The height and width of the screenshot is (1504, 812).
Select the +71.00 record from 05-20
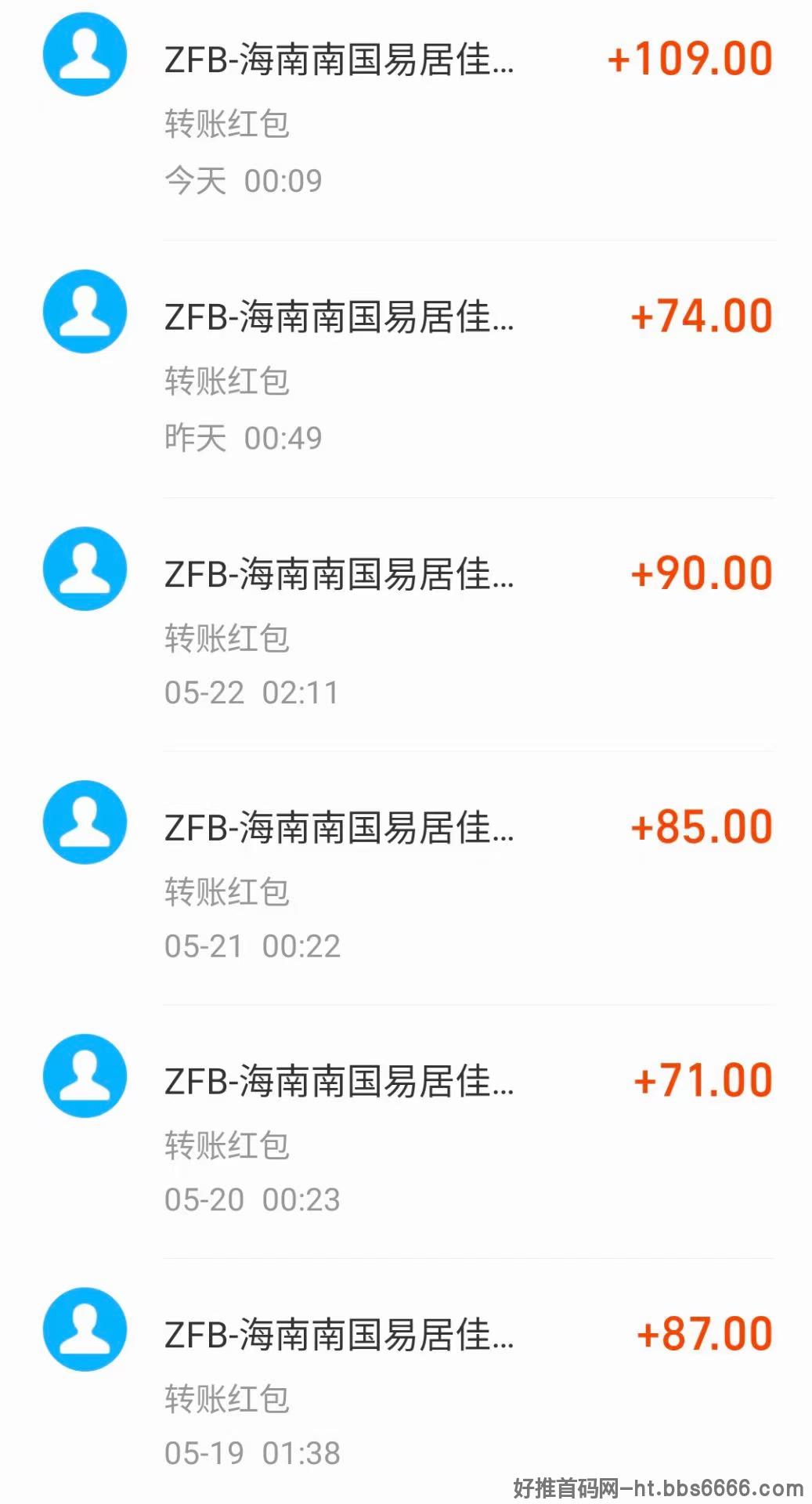click(x=406, y=1132)
